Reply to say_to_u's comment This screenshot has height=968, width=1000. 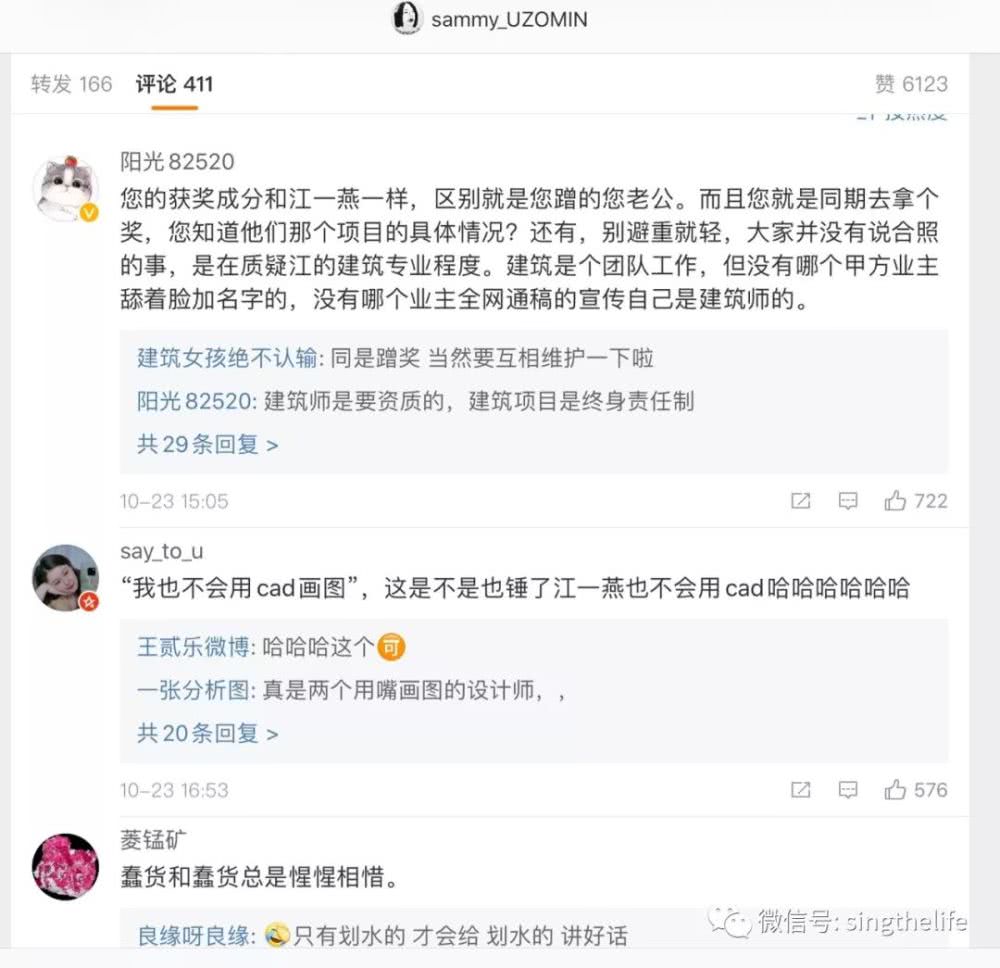click(848, 790)
